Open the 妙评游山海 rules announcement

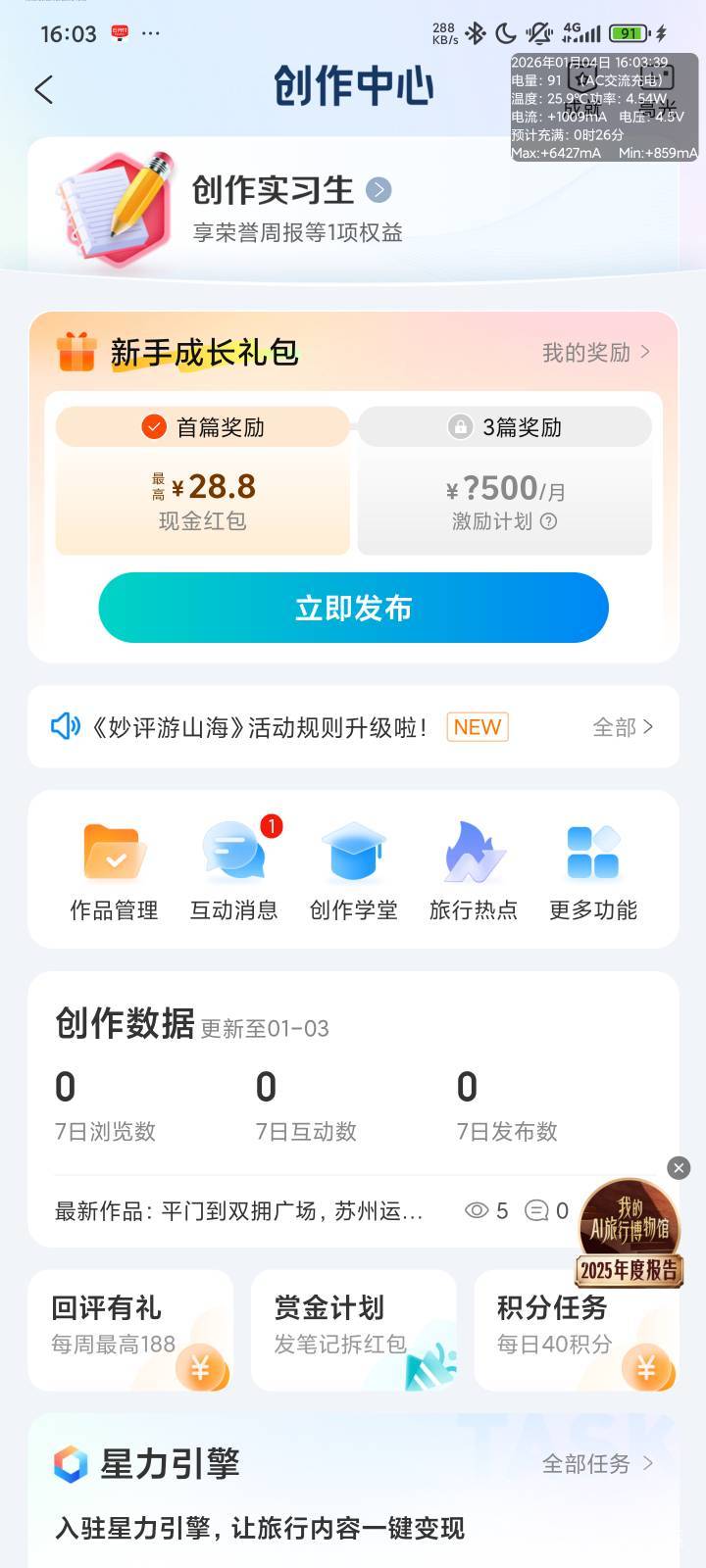tap(260, 727)
